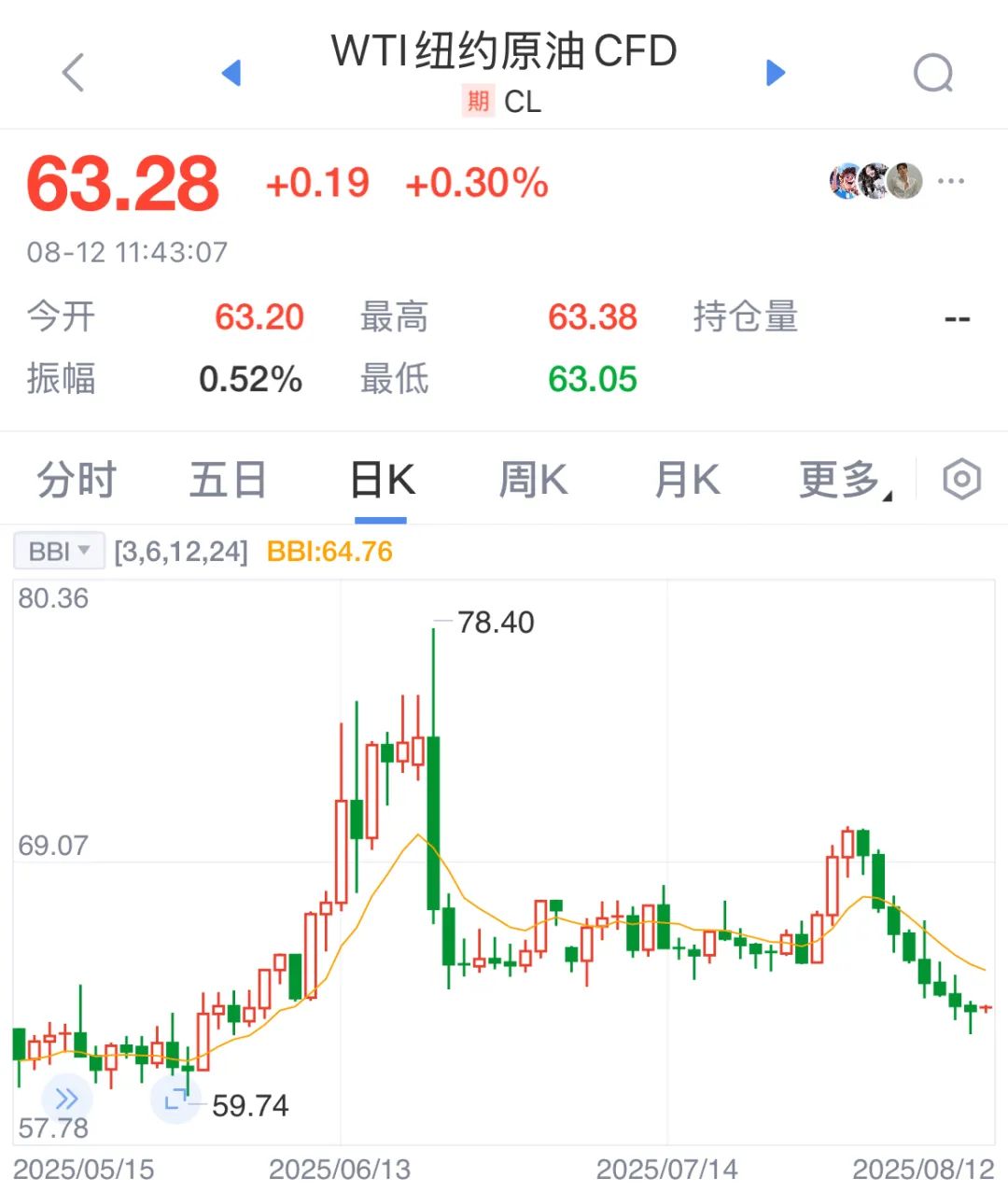Open the BBI indicator dropdown
This screenshot has width=1008, height=1191.
[x=59, y=552]
